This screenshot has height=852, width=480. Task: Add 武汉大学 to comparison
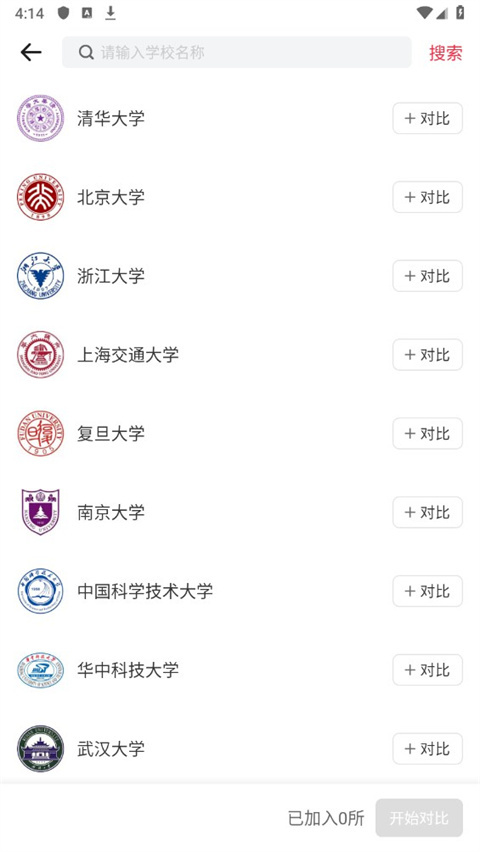point(427,748)
